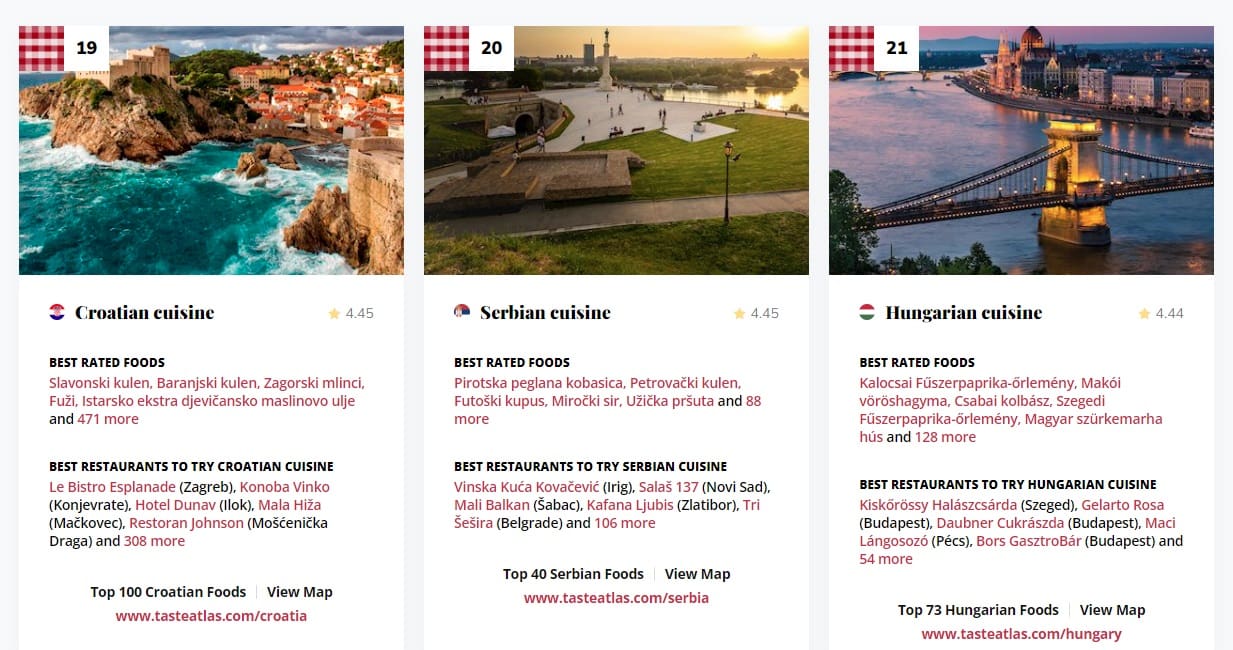Open the Serbian cuisine photo card
Screen dimensions: 1233x650
pos(616,150)
